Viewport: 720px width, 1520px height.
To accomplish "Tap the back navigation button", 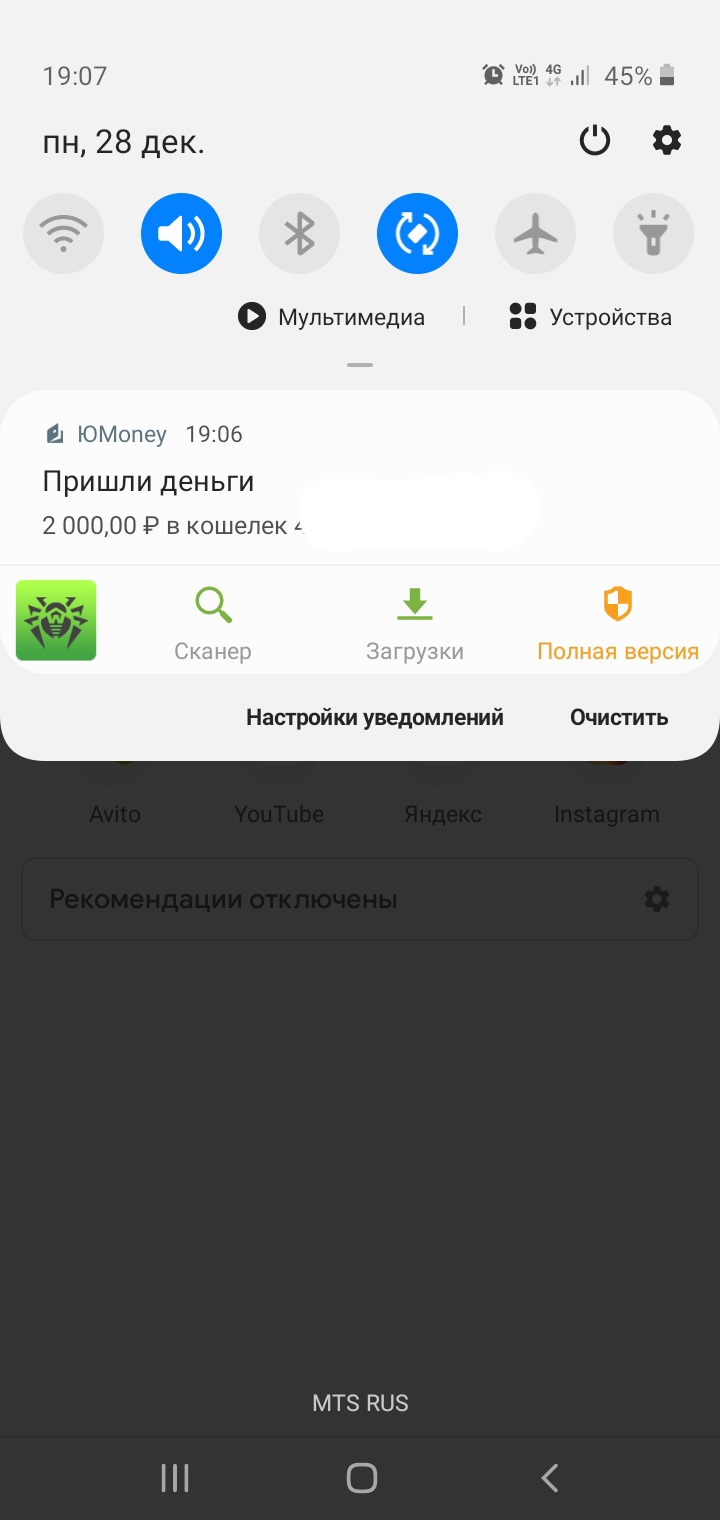I will (x=549, y=1478).
